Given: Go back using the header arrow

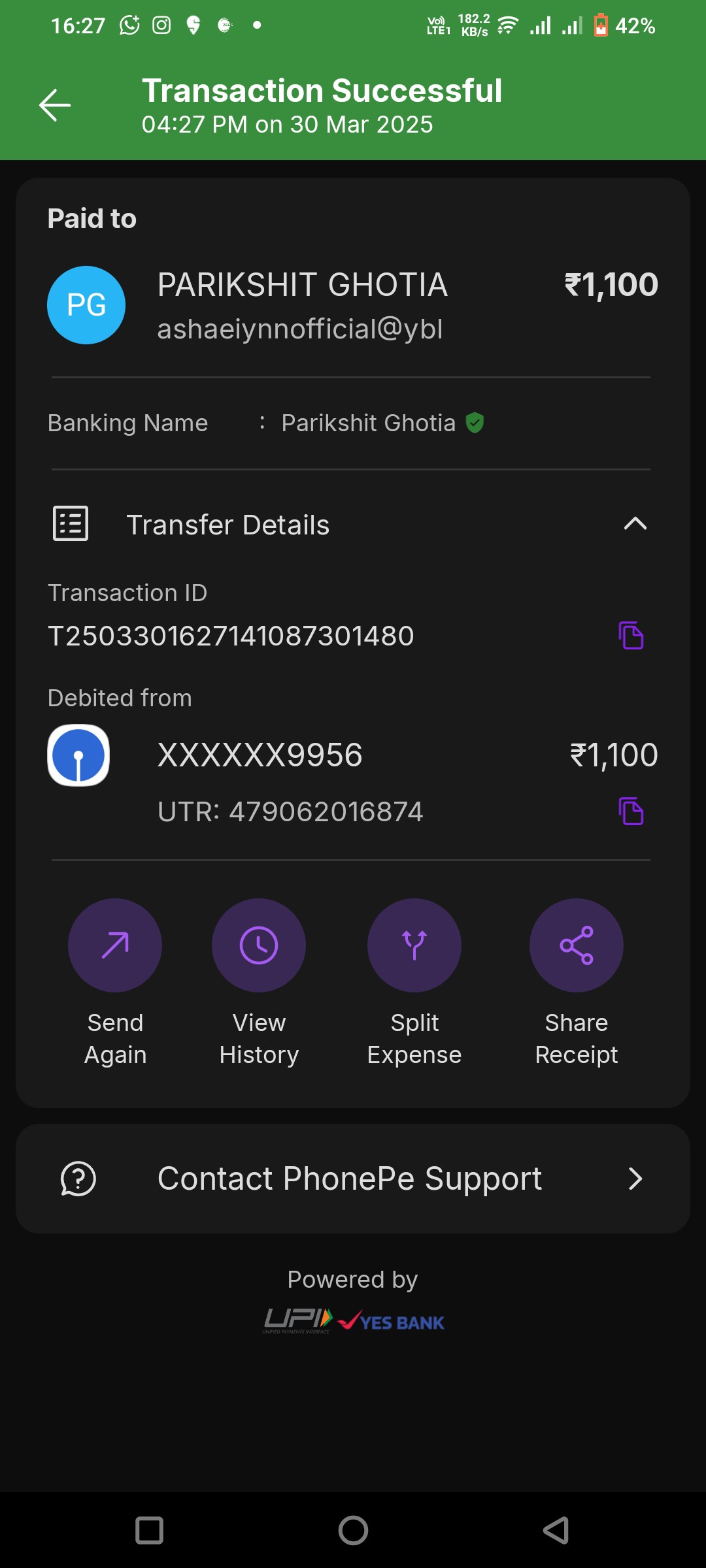Looking at the screenshot, I should coord(55,105).
